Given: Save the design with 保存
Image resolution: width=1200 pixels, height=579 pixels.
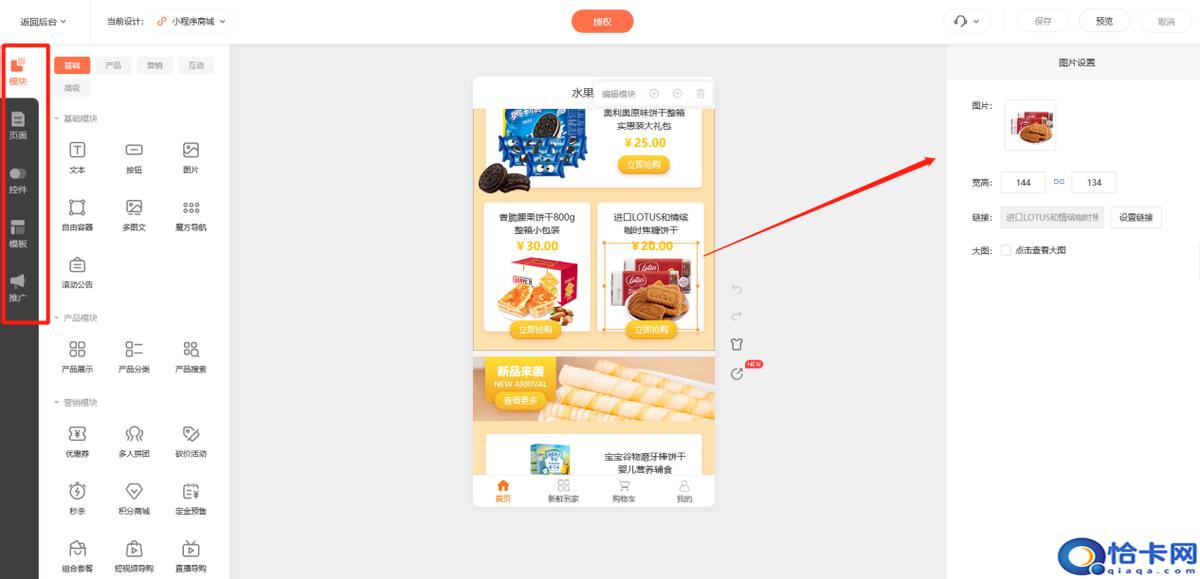Looking at the screenshot, I should click(1043, 21).
